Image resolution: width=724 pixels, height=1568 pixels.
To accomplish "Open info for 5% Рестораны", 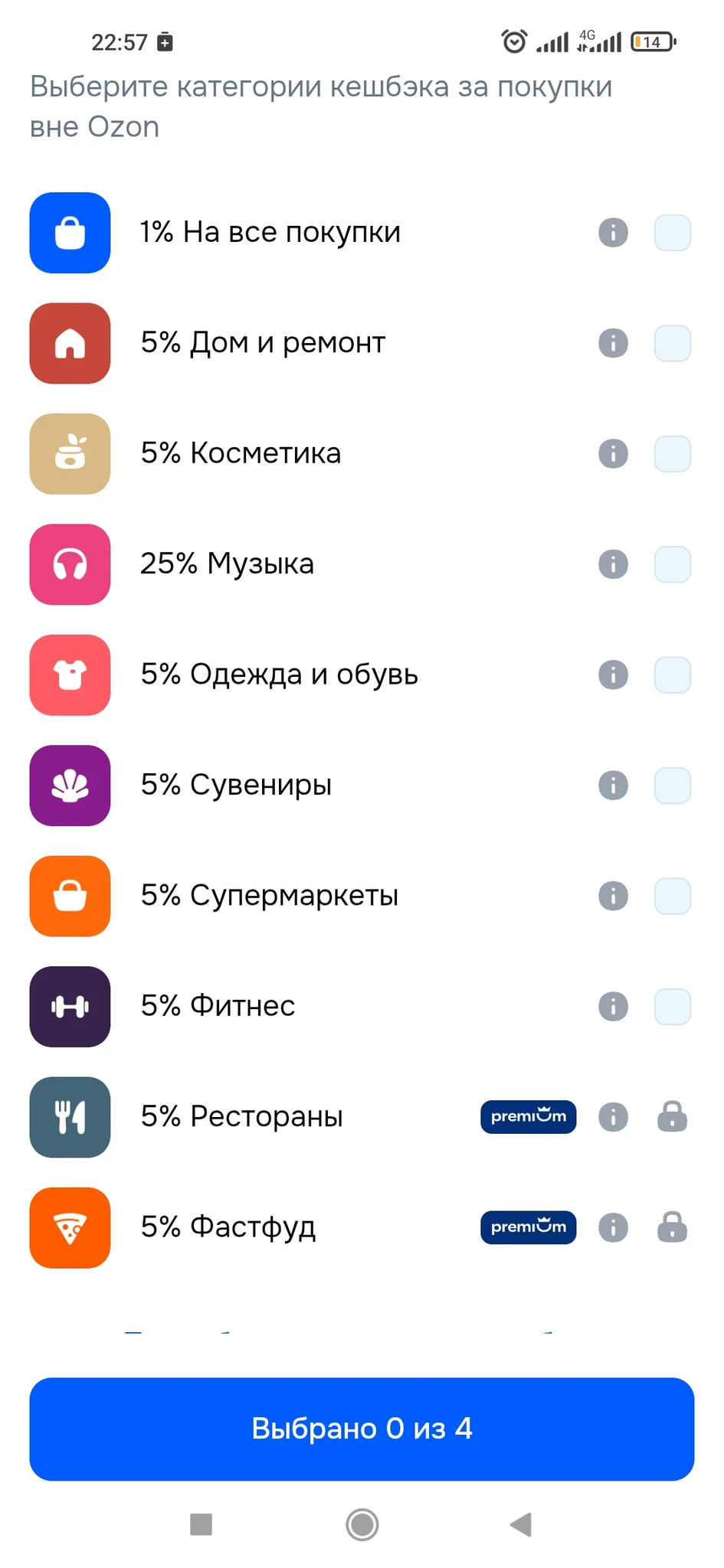I will tap(613, 1117).
